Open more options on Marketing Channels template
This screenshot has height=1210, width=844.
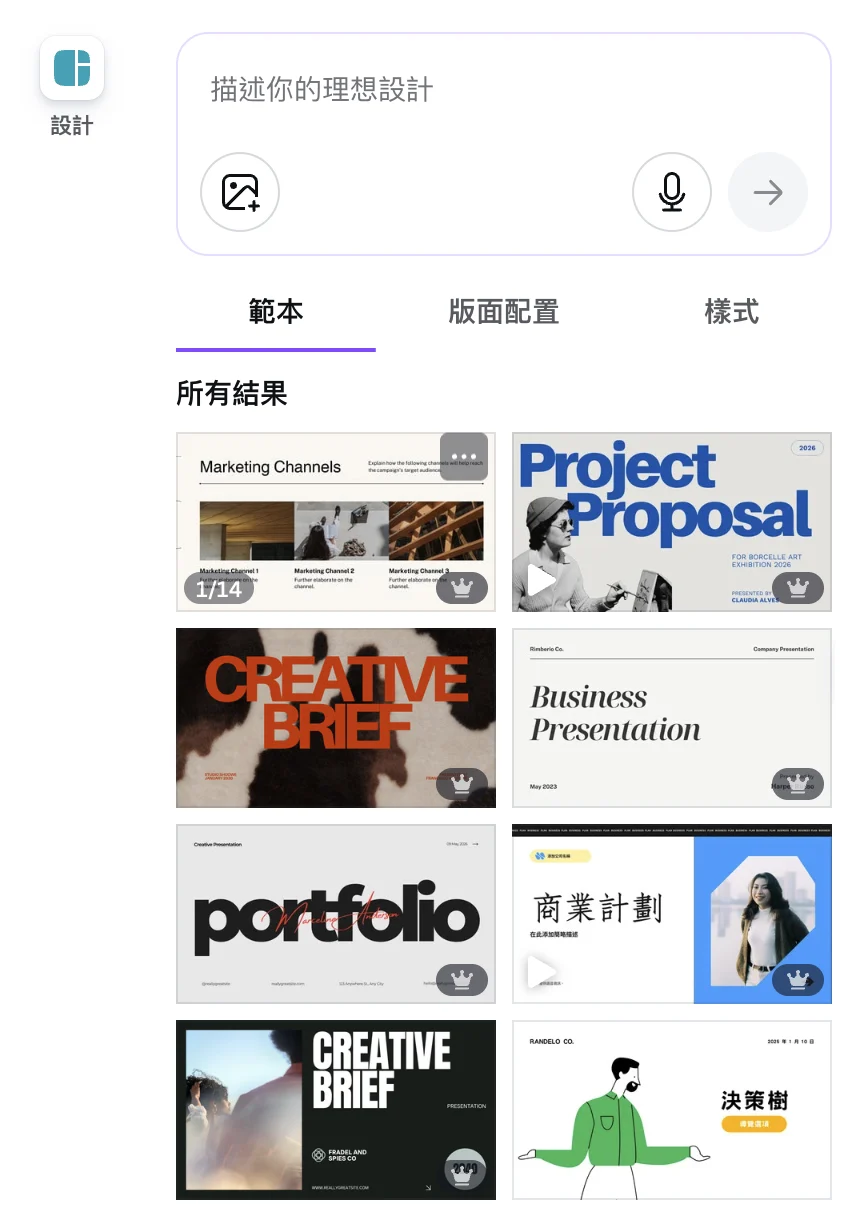click(464, 457)
